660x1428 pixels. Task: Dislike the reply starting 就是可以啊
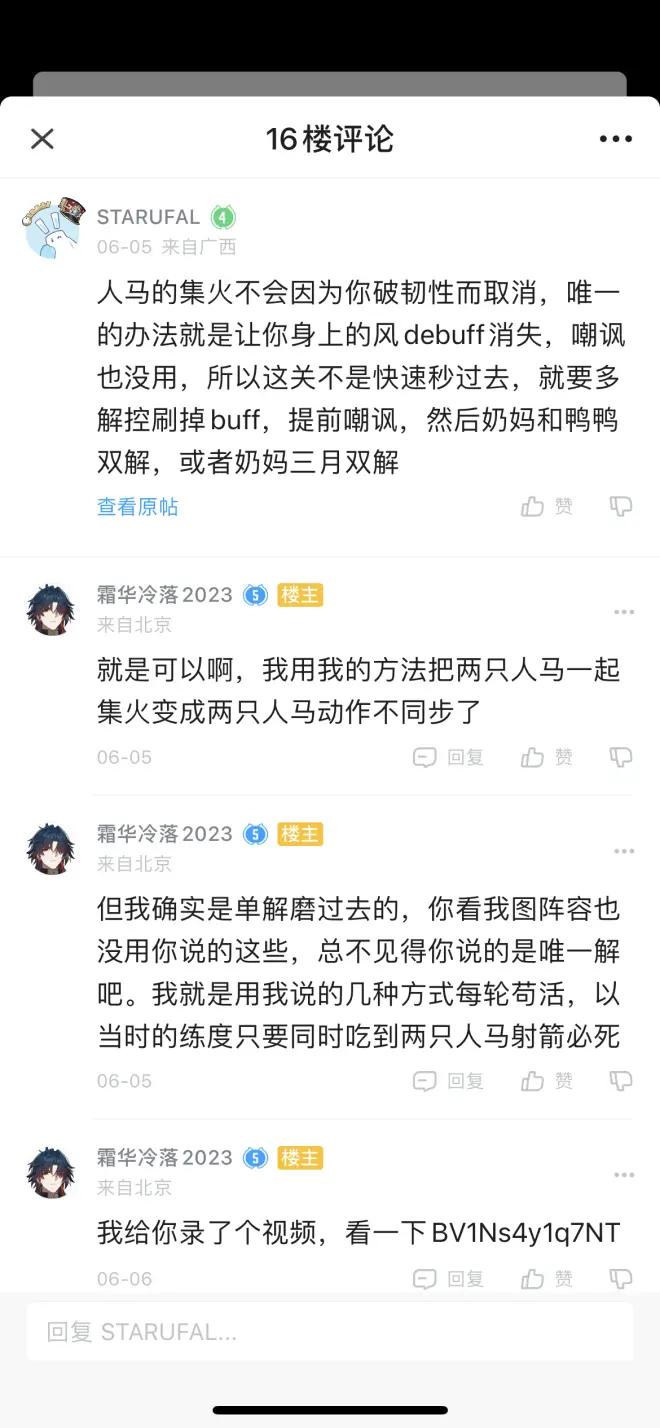[x=621, y=757]
